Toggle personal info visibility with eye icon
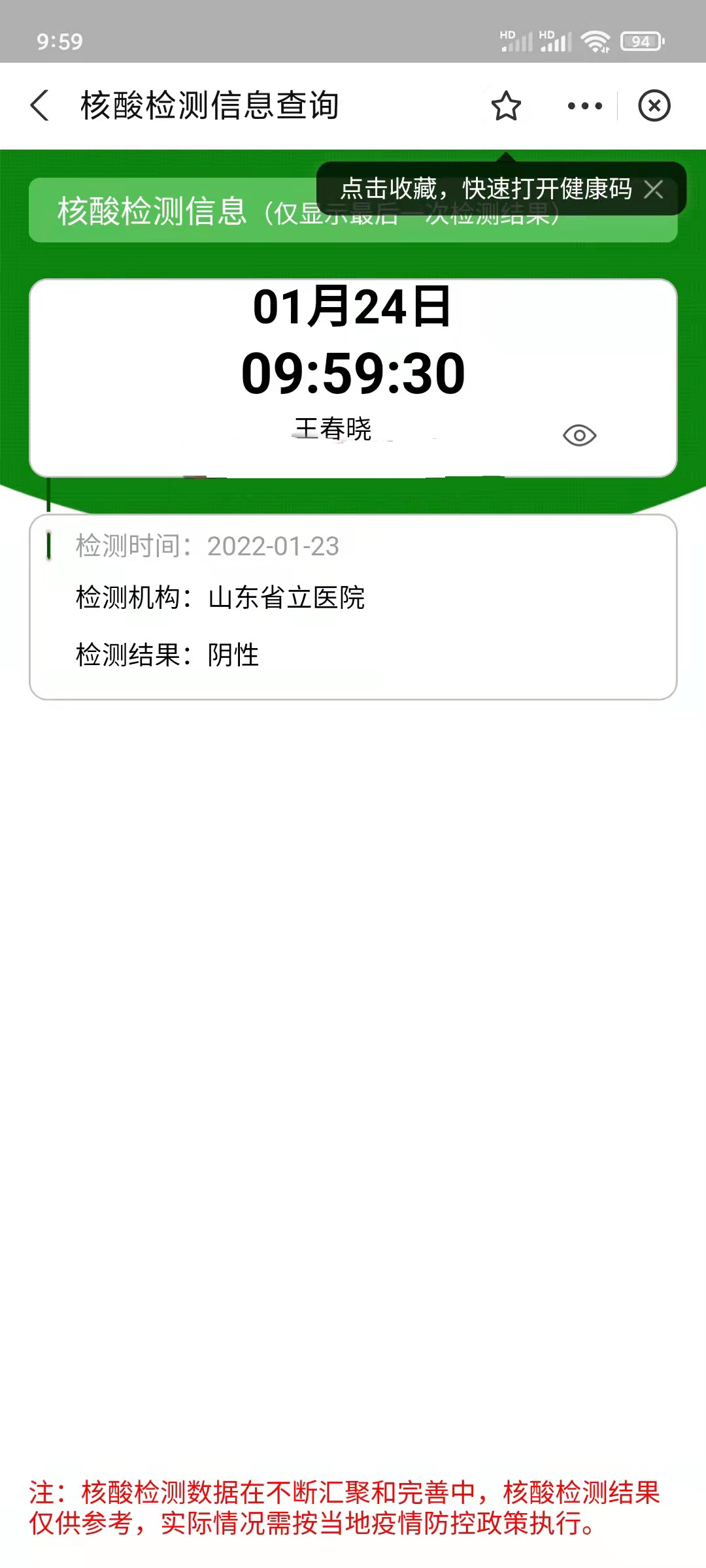 (579, 435)
